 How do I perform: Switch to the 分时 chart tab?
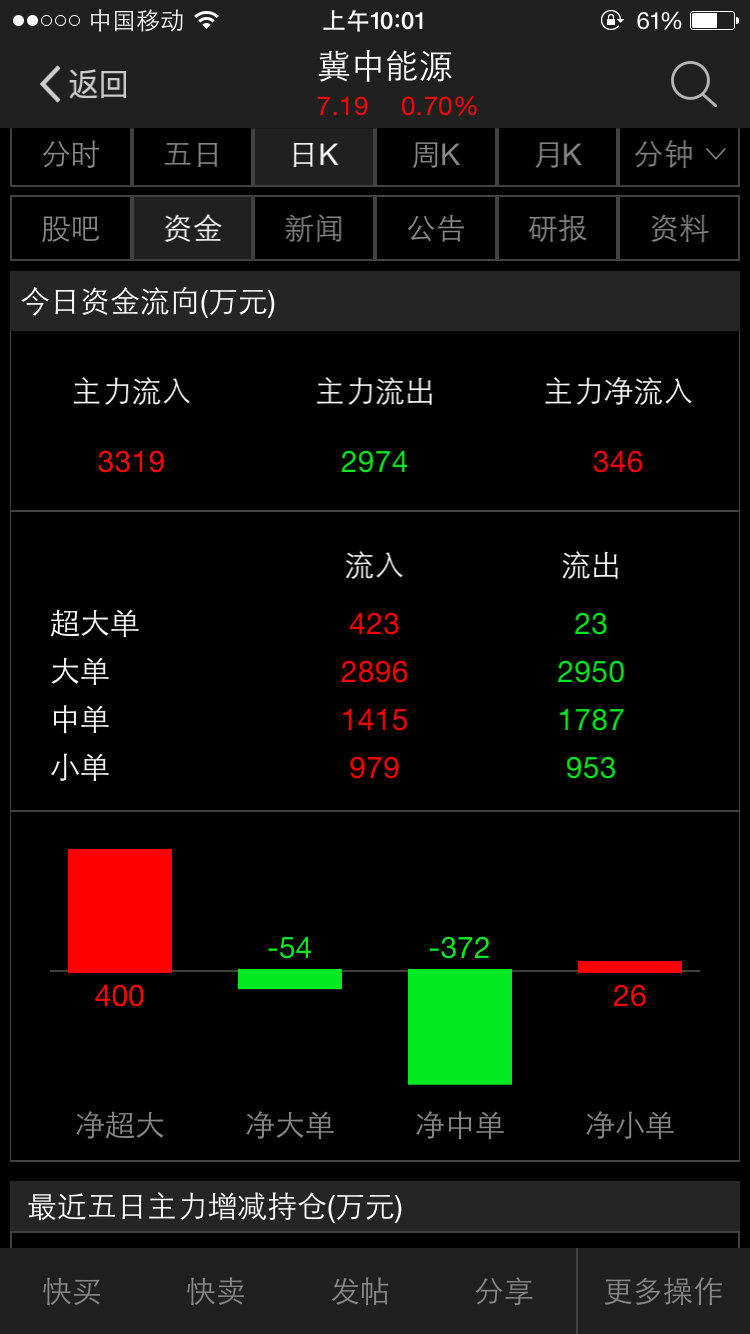[x=71, y=155]
